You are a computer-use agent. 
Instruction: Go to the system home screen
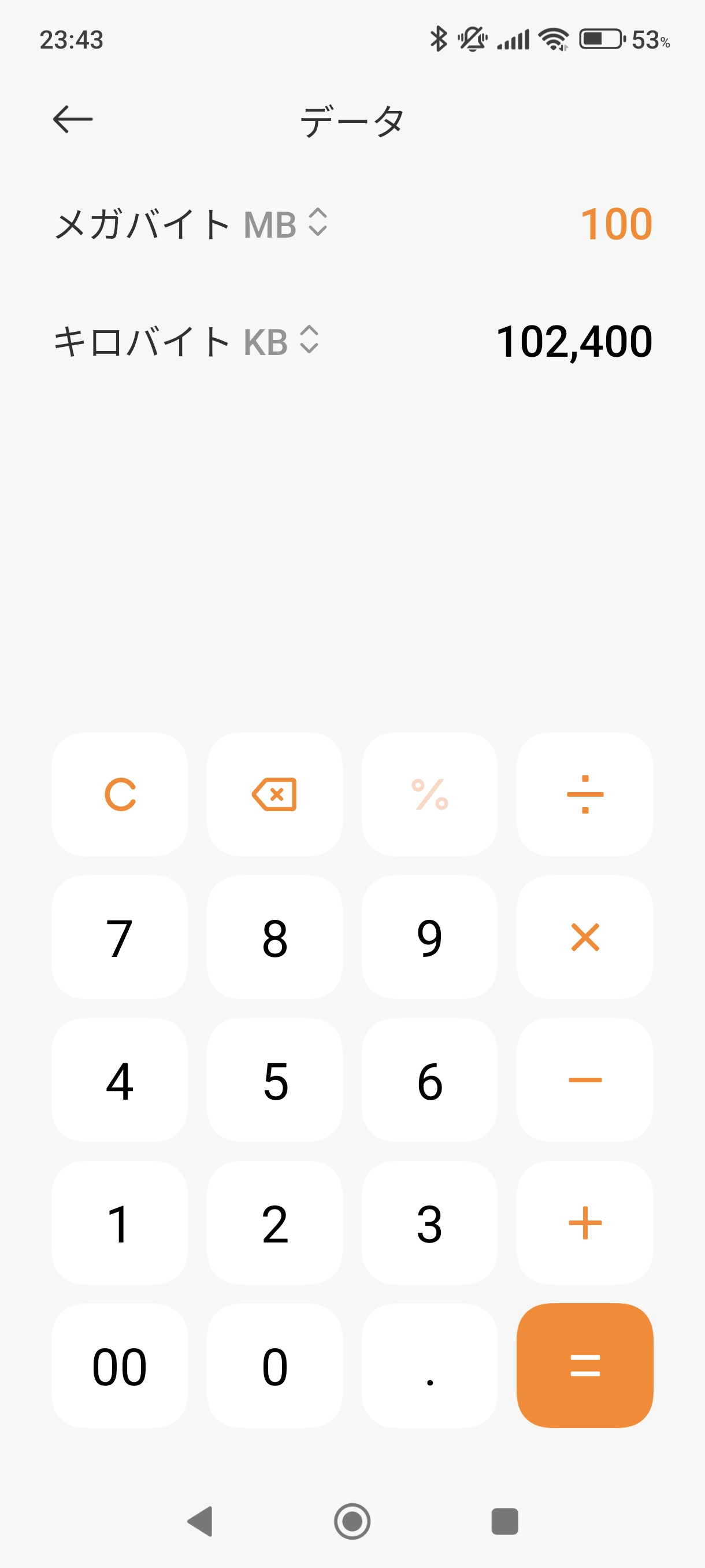point(352,1521)
